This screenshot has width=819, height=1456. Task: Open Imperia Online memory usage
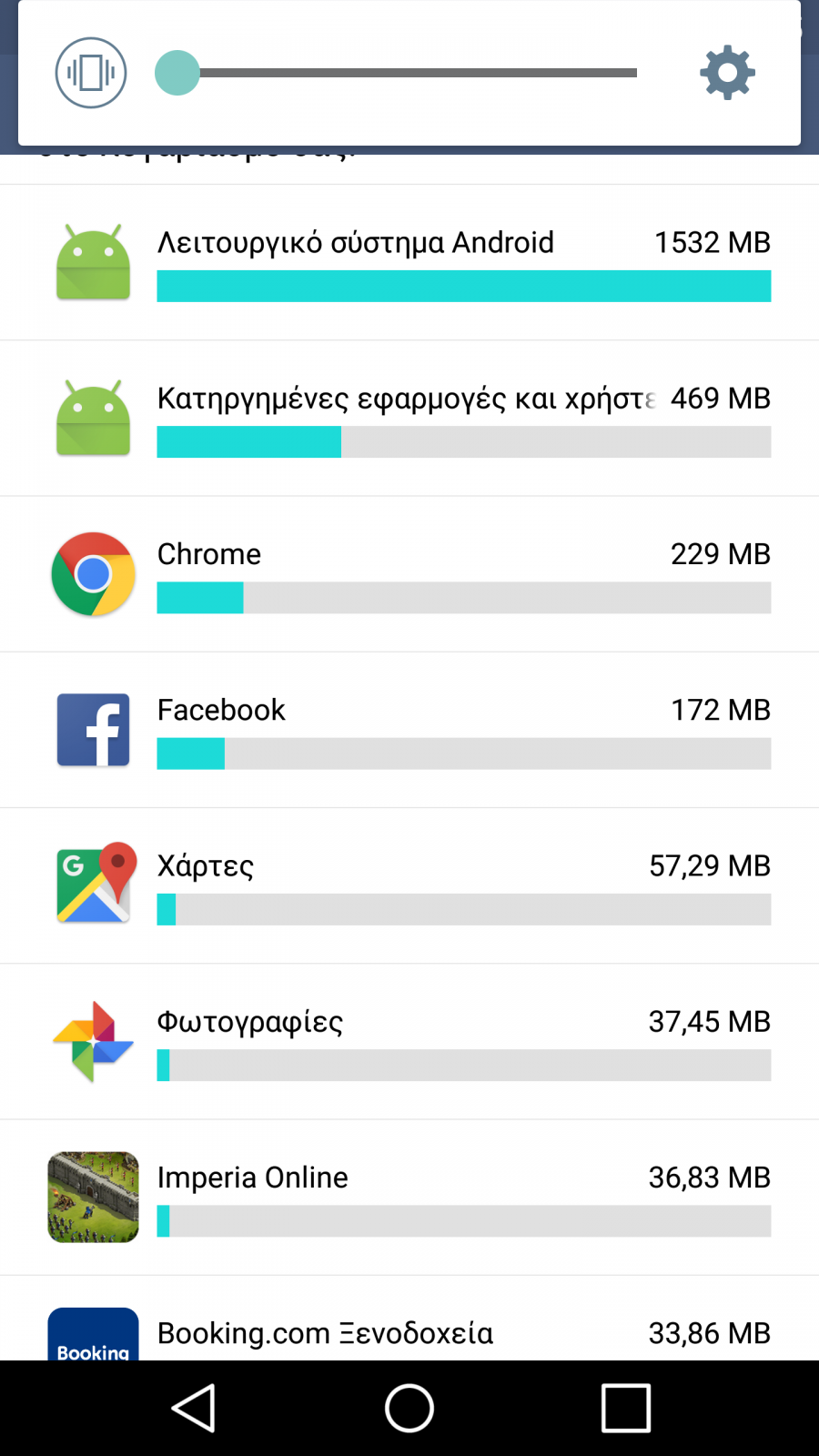coord(409,1198)
